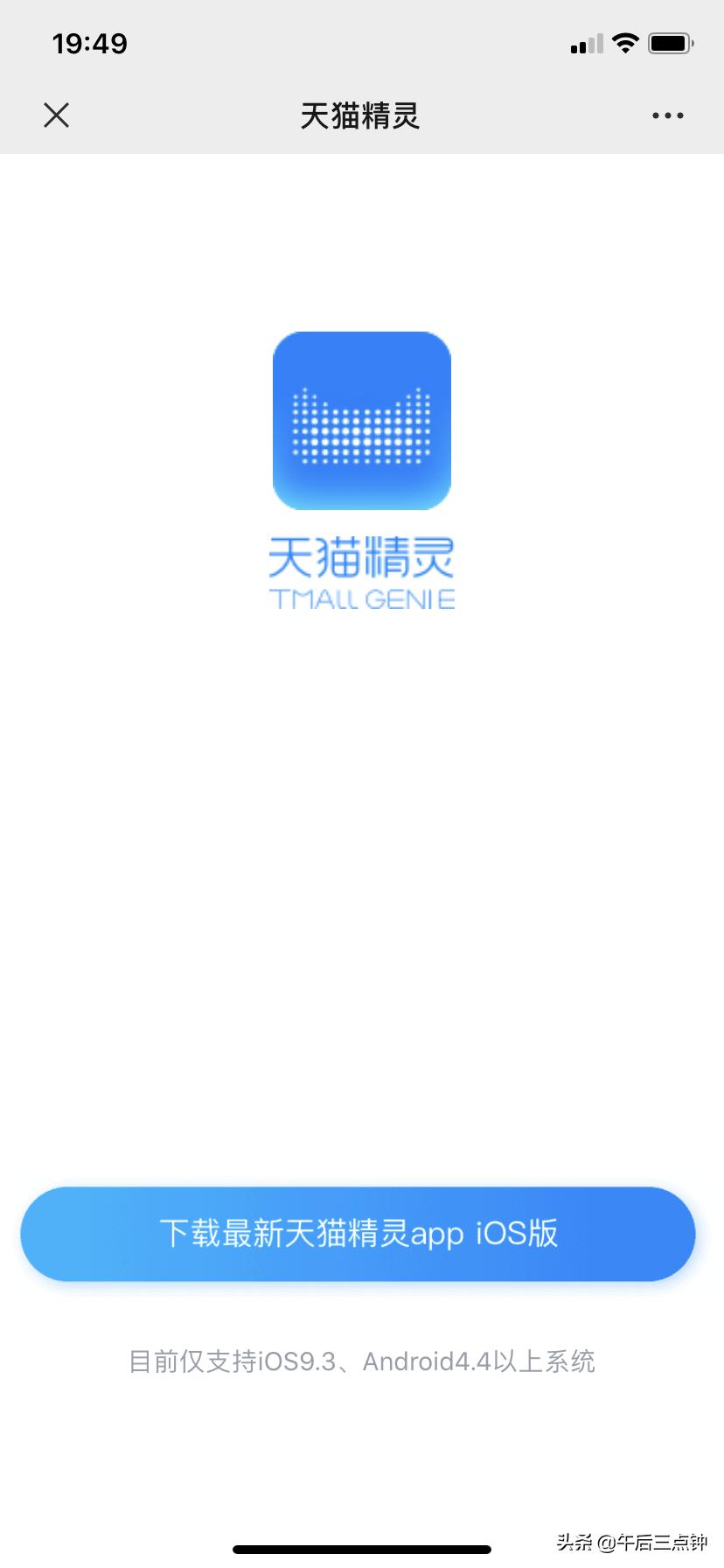Tap the TMALL GENIE English logo text
Image resolution: width=724 pixels, height=1568 pixels.
click(x=361, y=601)
